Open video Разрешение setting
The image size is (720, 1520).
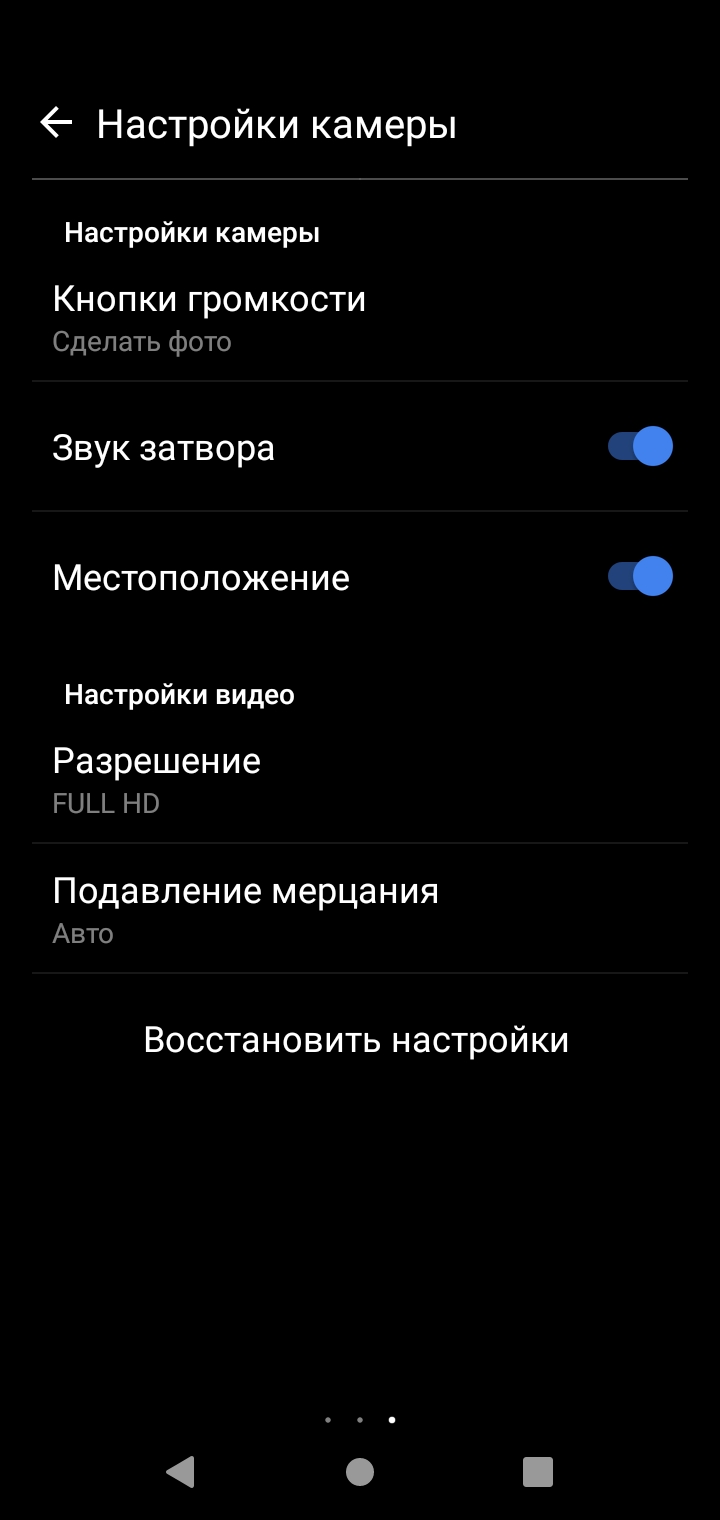pos(360,779)
